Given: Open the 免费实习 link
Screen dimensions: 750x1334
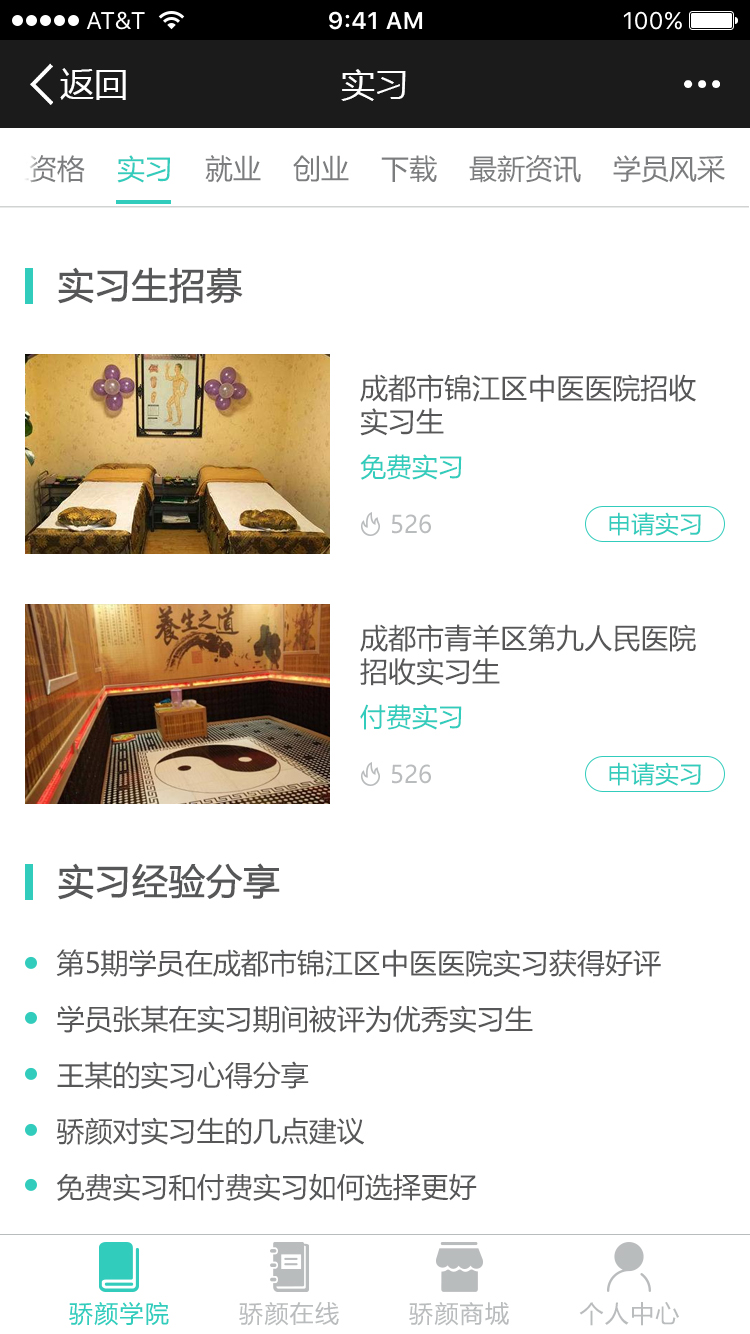Looking at the screenshot, I should click(411, 467).
